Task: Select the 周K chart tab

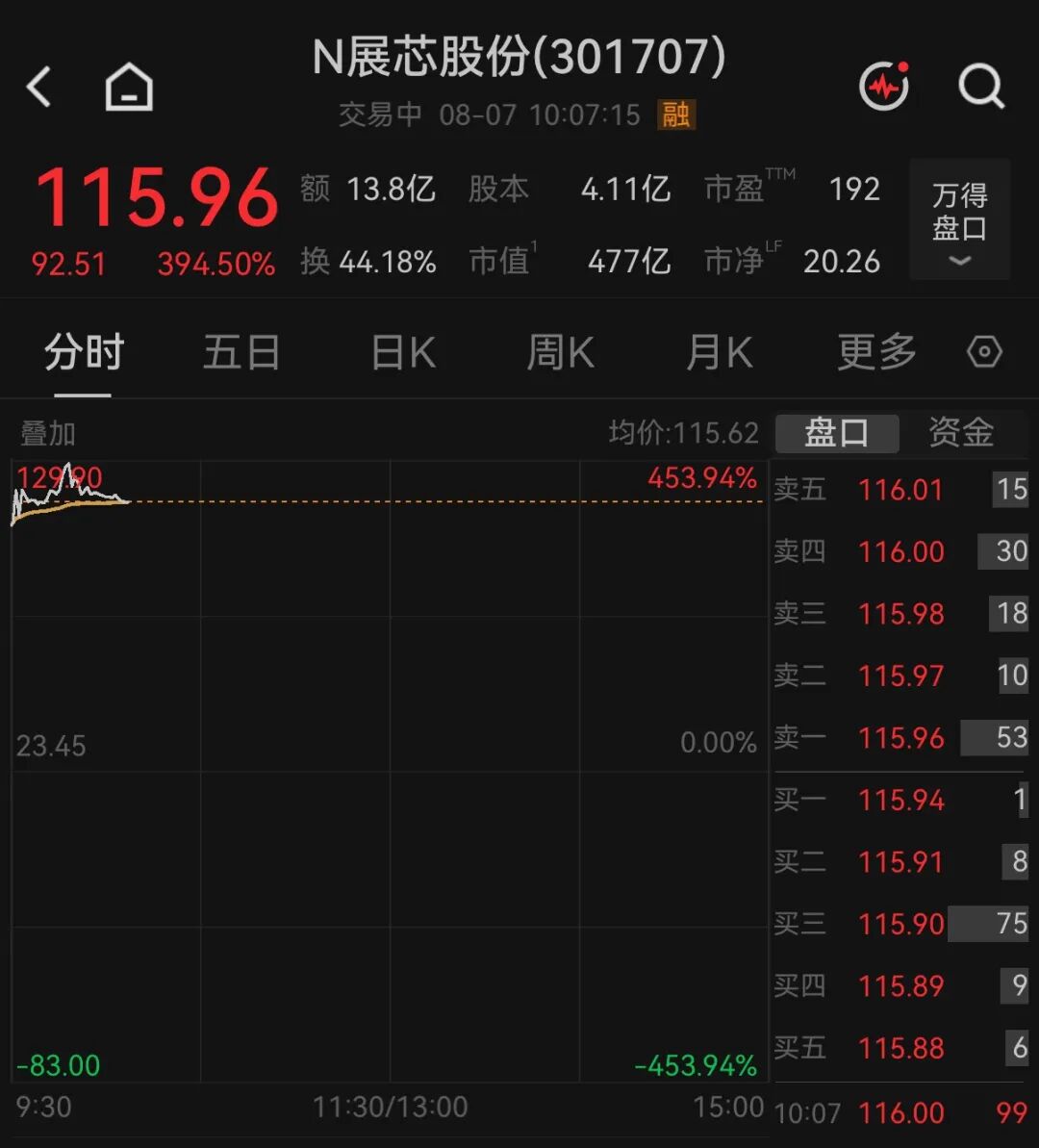Action: (x=561, y=352)
